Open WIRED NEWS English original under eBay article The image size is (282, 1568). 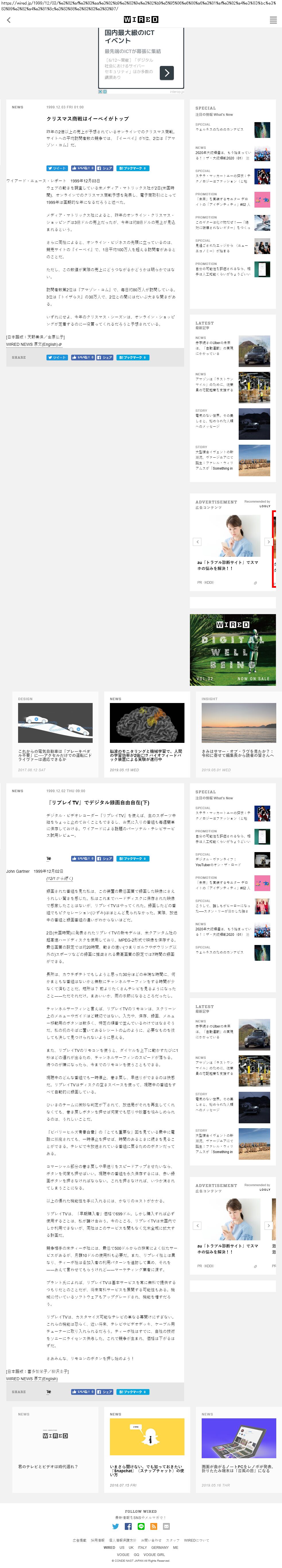34,345
